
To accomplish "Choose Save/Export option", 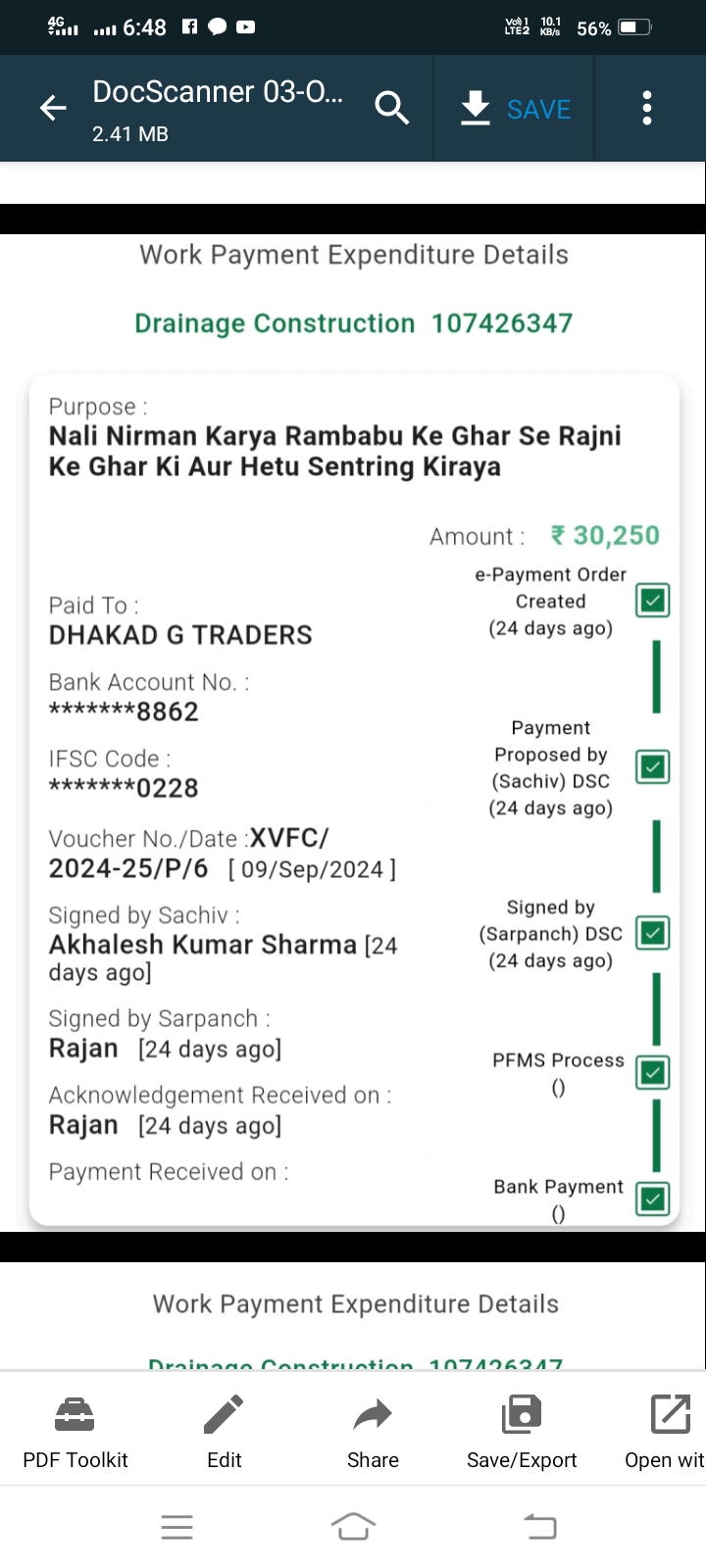I will point(522,1432).
